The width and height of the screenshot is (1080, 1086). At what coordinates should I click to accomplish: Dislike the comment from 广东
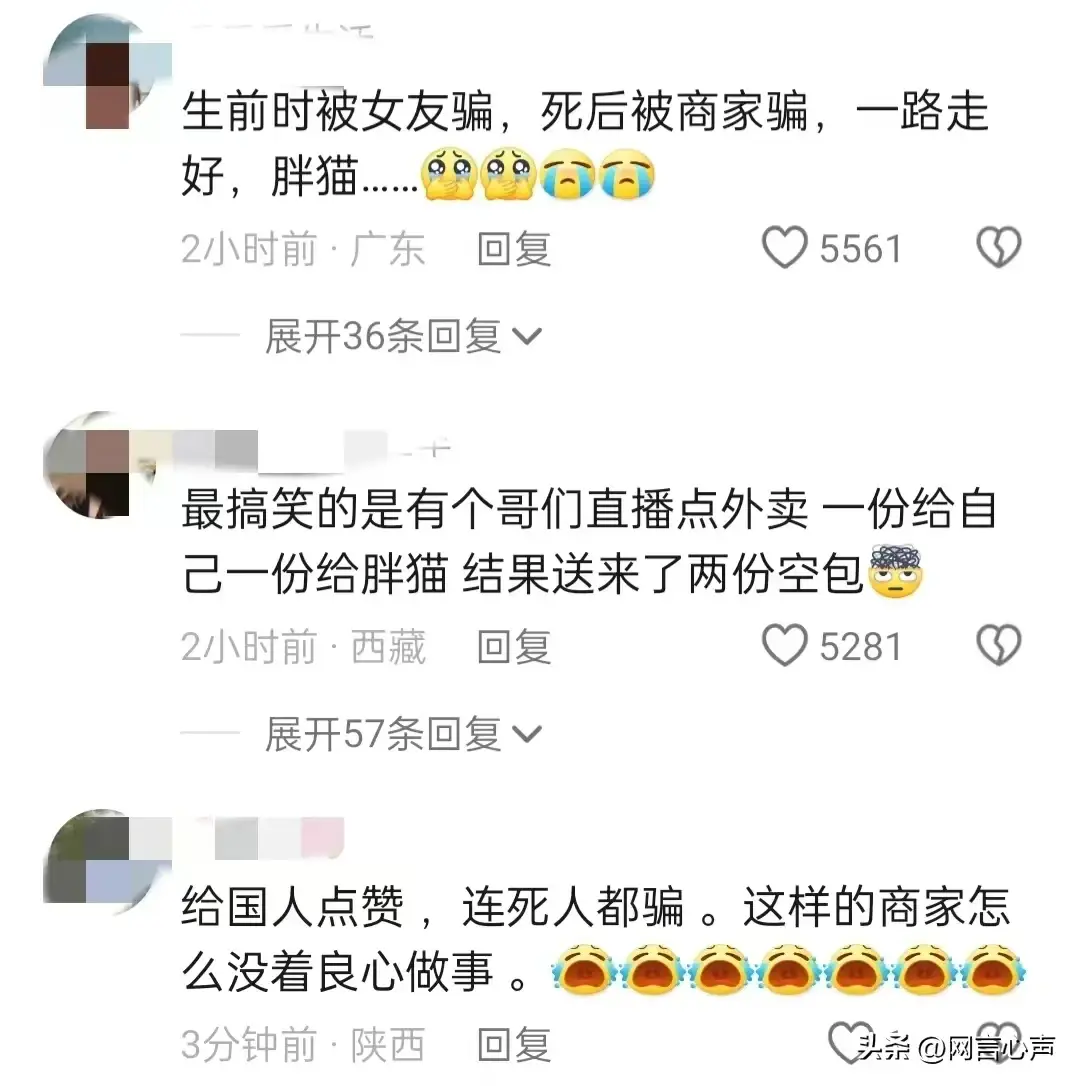(998, 248)
